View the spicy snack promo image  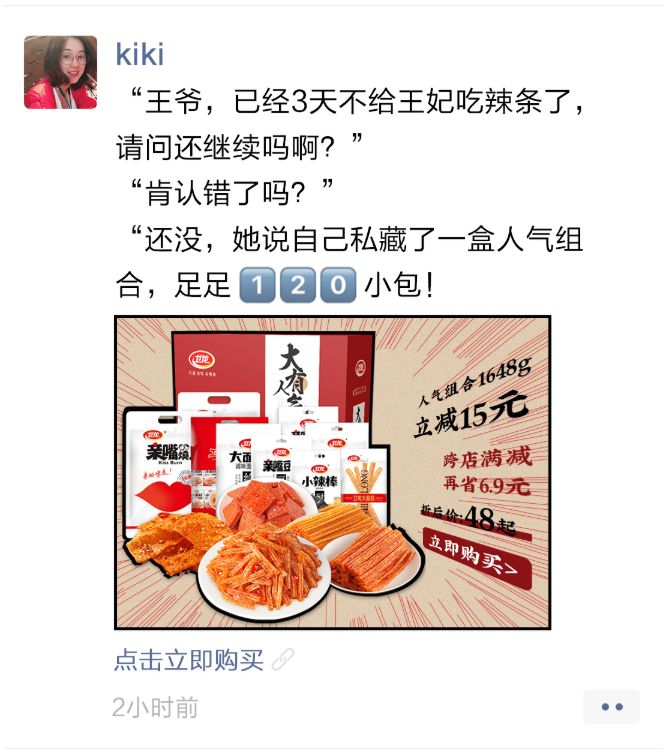coord(333,472)
